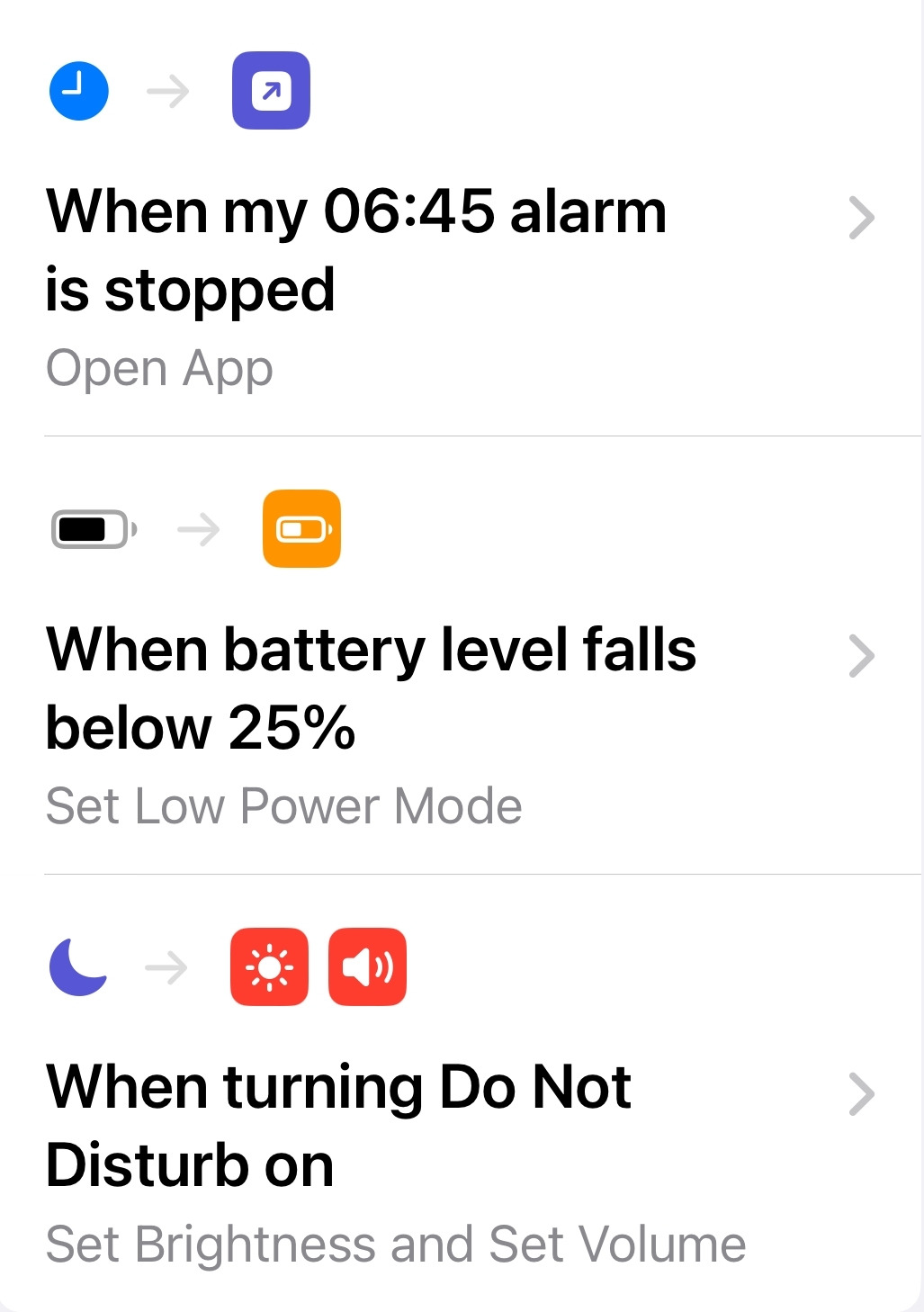Image resolution: width=924 pixels, height=1312 pixels.
Task: Open the Do Not Disturb automation
Action: click(461, 1092)
